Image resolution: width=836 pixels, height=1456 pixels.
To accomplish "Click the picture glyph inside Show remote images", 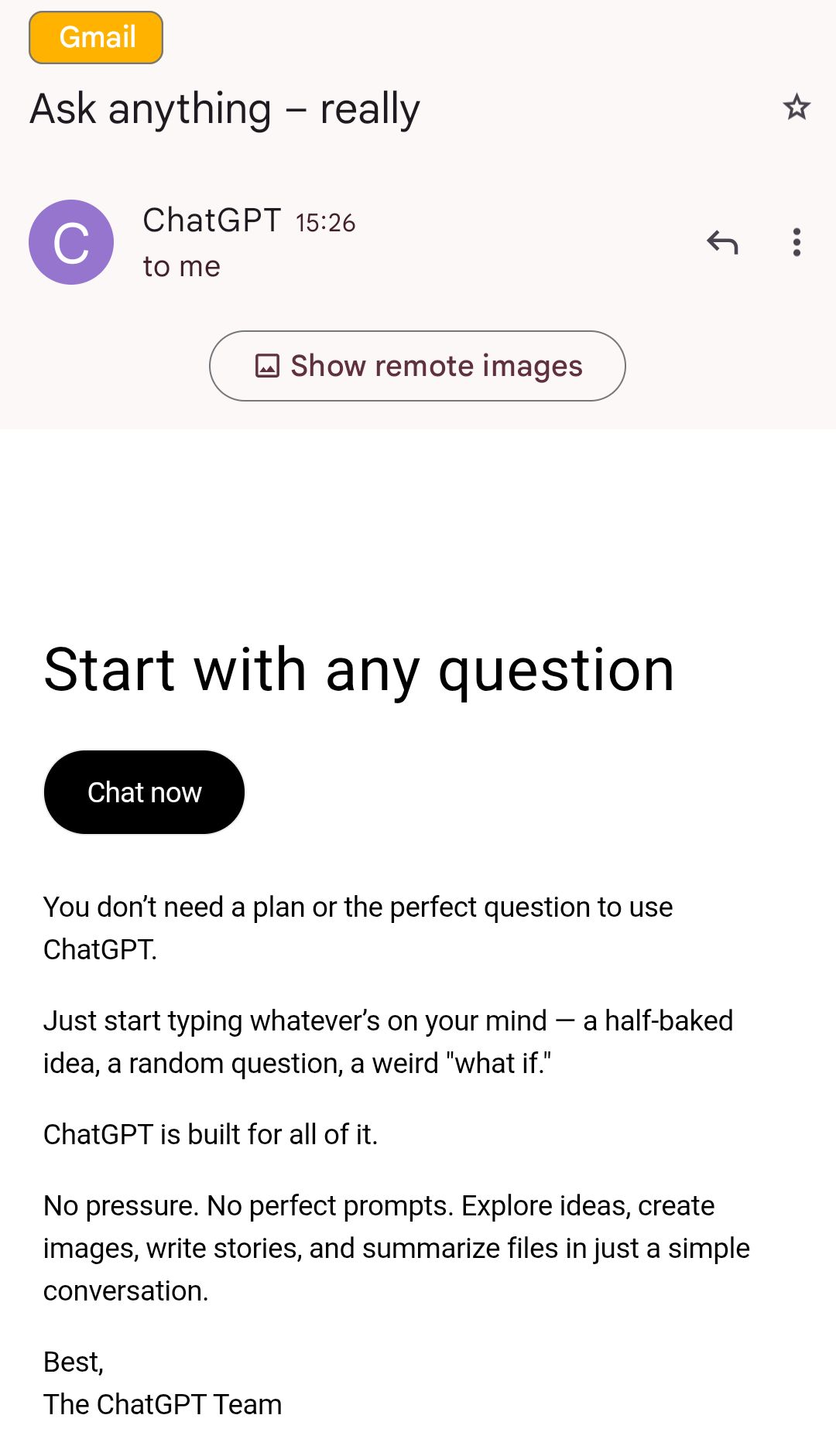I will [266, 365].
